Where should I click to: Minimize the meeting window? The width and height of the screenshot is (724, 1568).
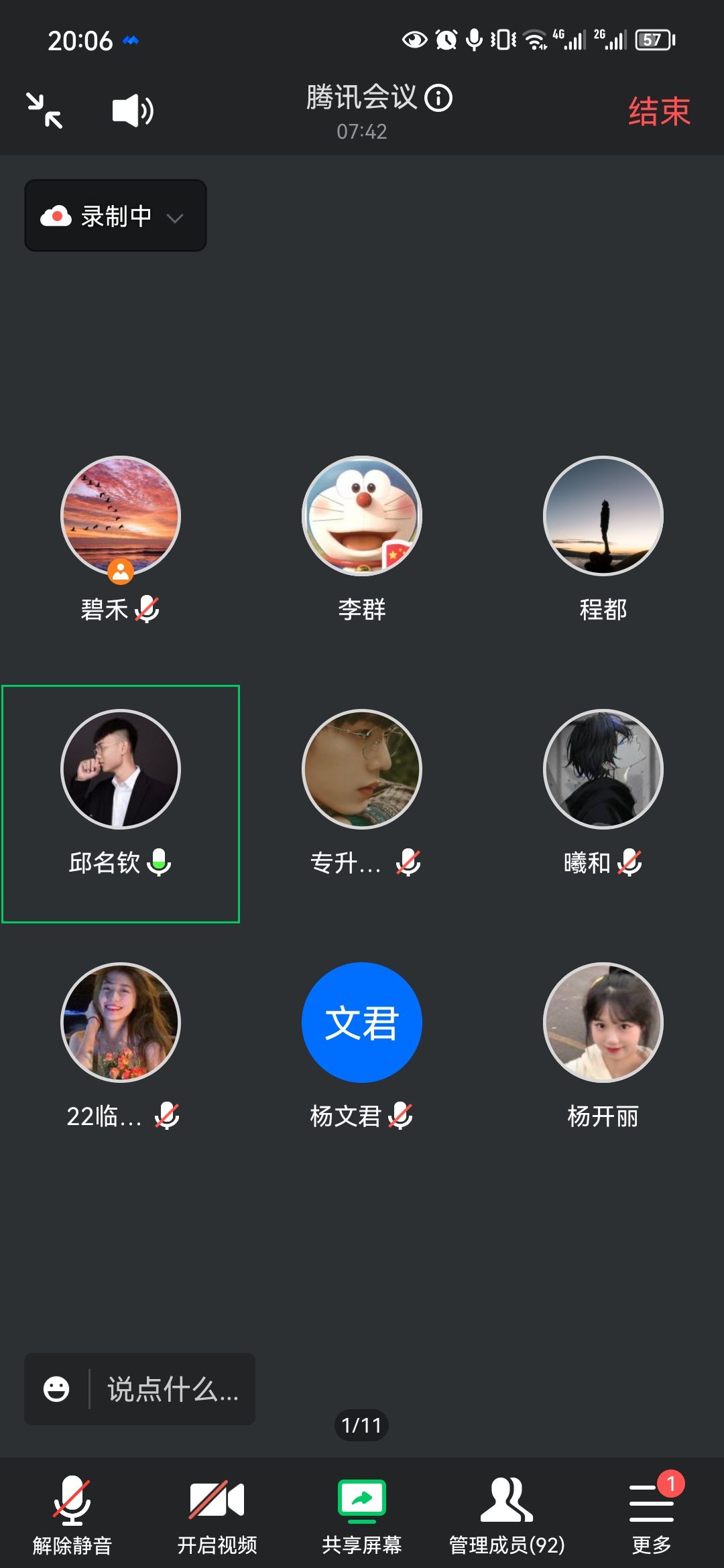[x=44, y=111]
